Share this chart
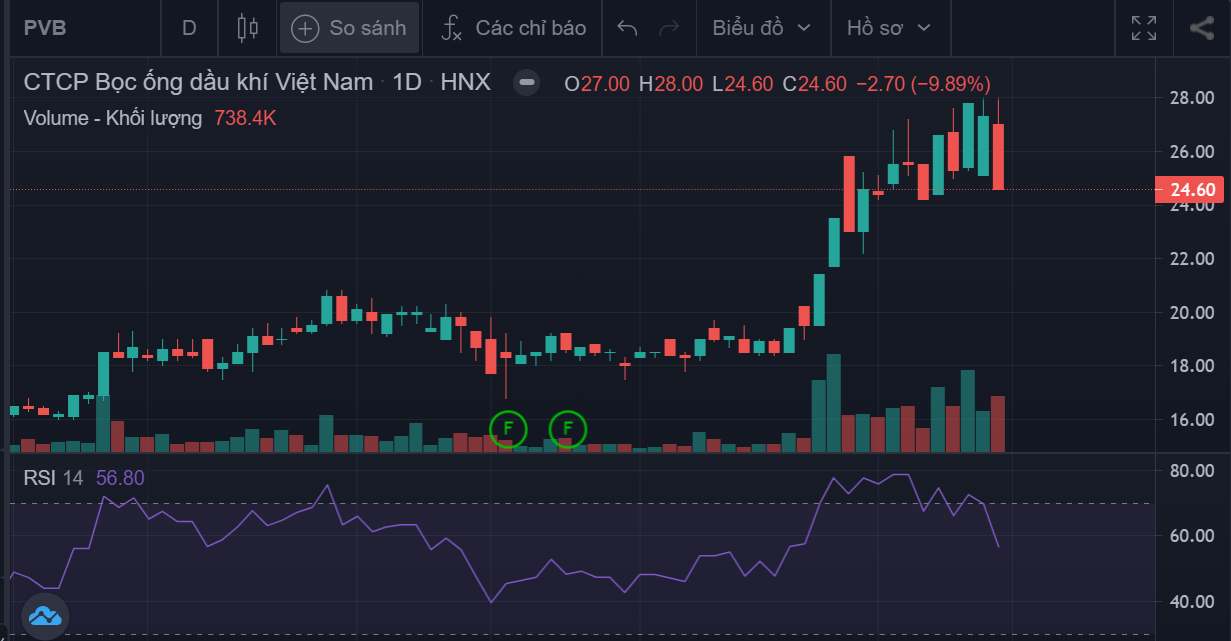1231x641 pixels. (1202, 28)
